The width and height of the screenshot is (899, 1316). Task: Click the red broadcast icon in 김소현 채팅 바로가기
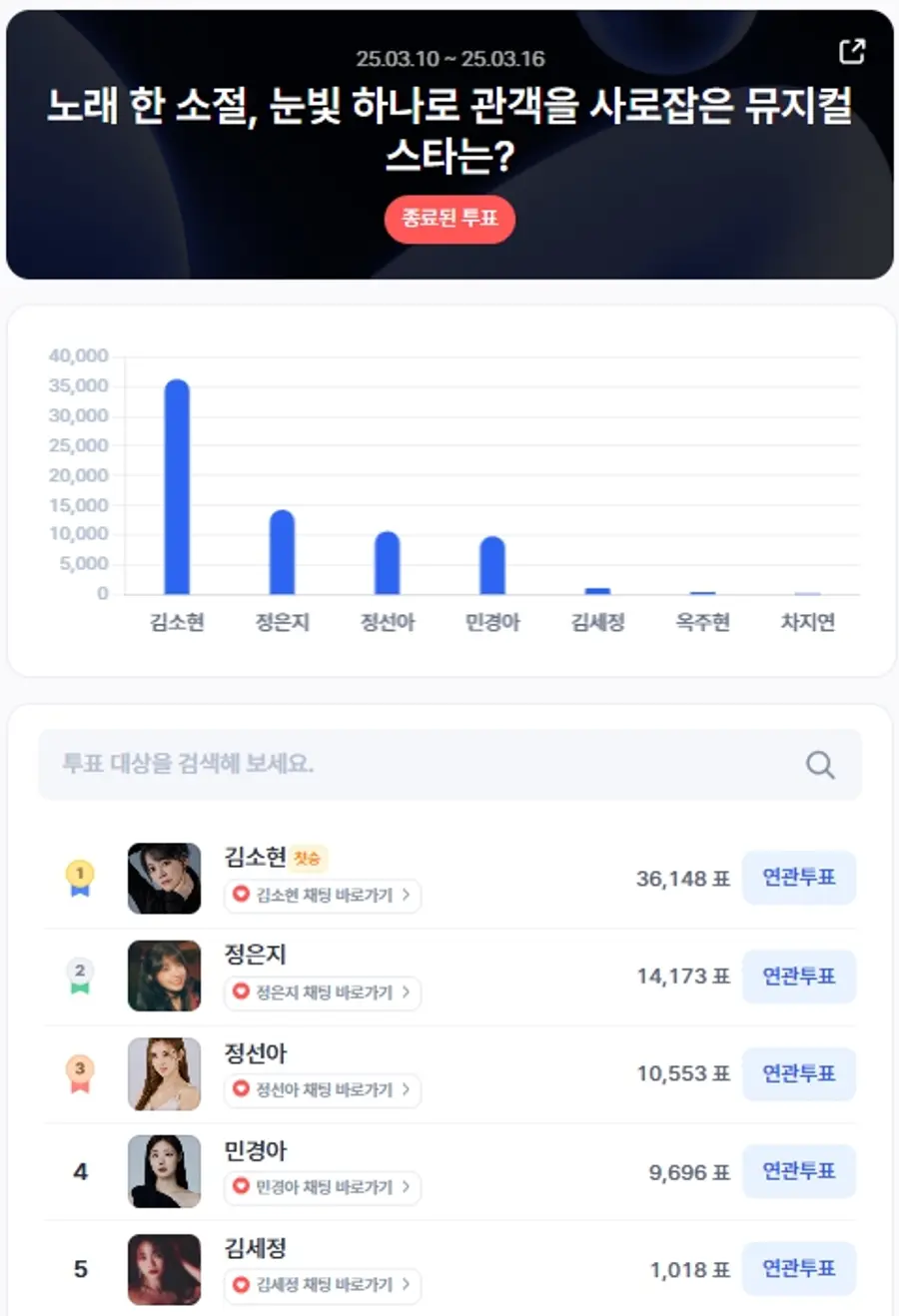click(x=242, y=897)
